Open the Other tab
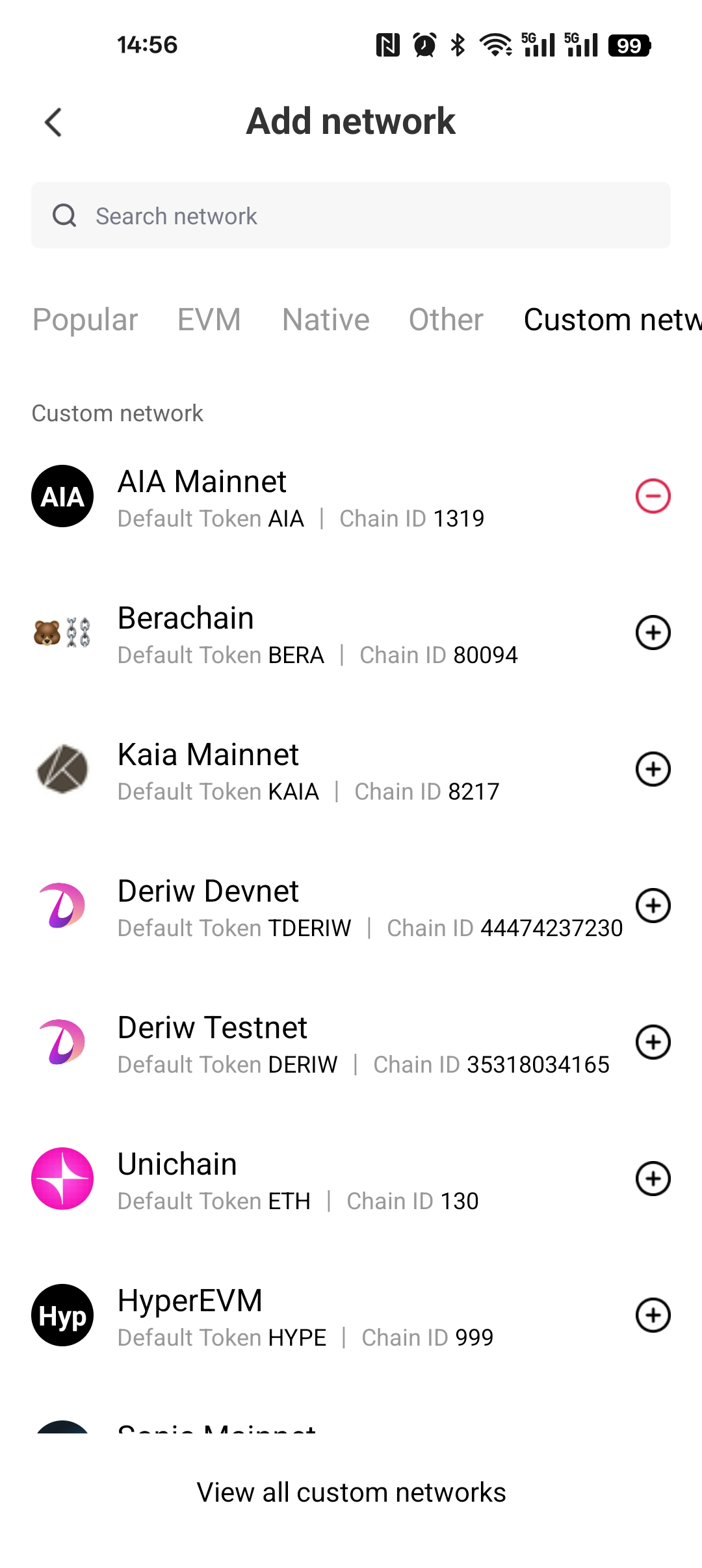This screenshot has width=702, height=1568. [x=446, y=320]
